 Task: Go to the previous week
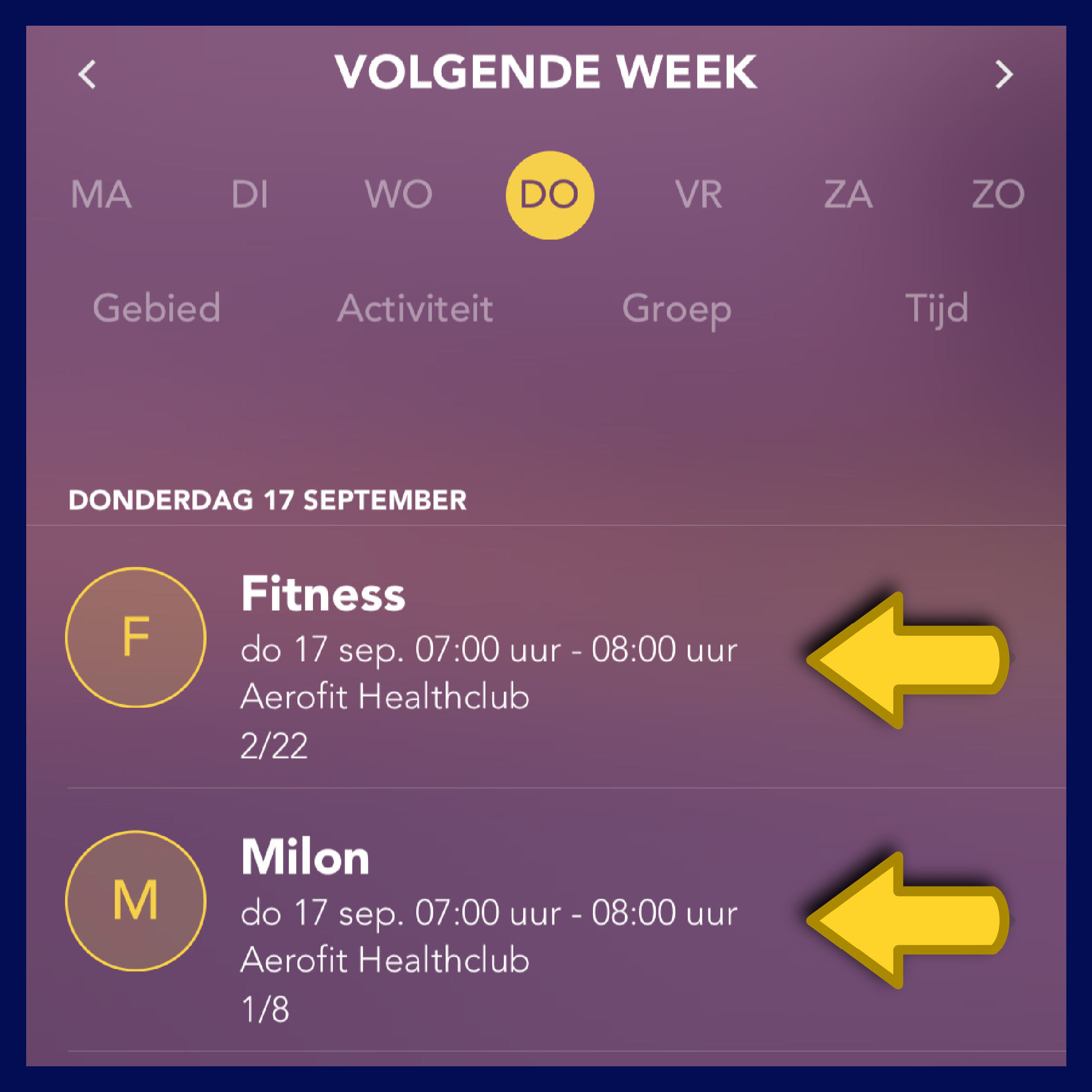87,74
